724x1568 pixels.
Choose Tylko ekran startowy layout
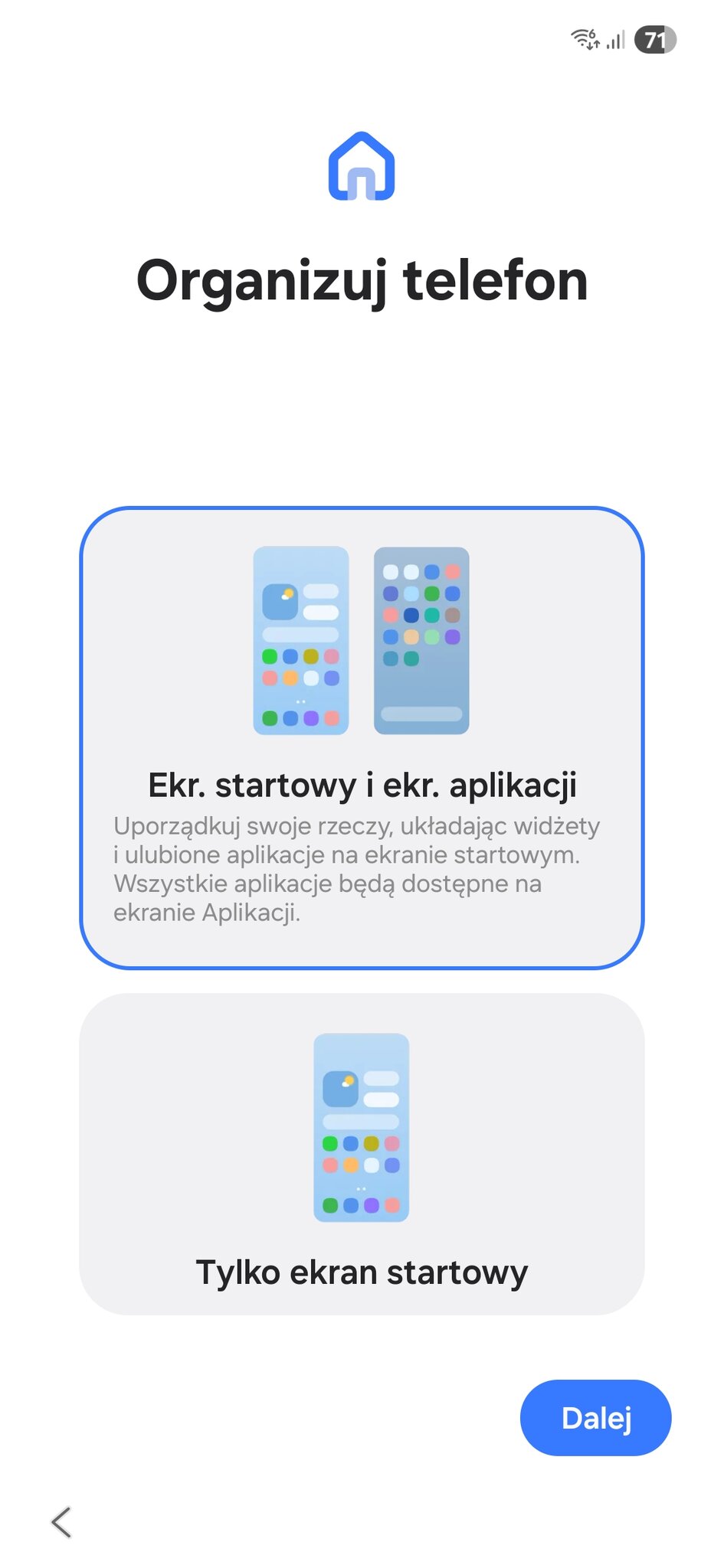[362, 1154]
